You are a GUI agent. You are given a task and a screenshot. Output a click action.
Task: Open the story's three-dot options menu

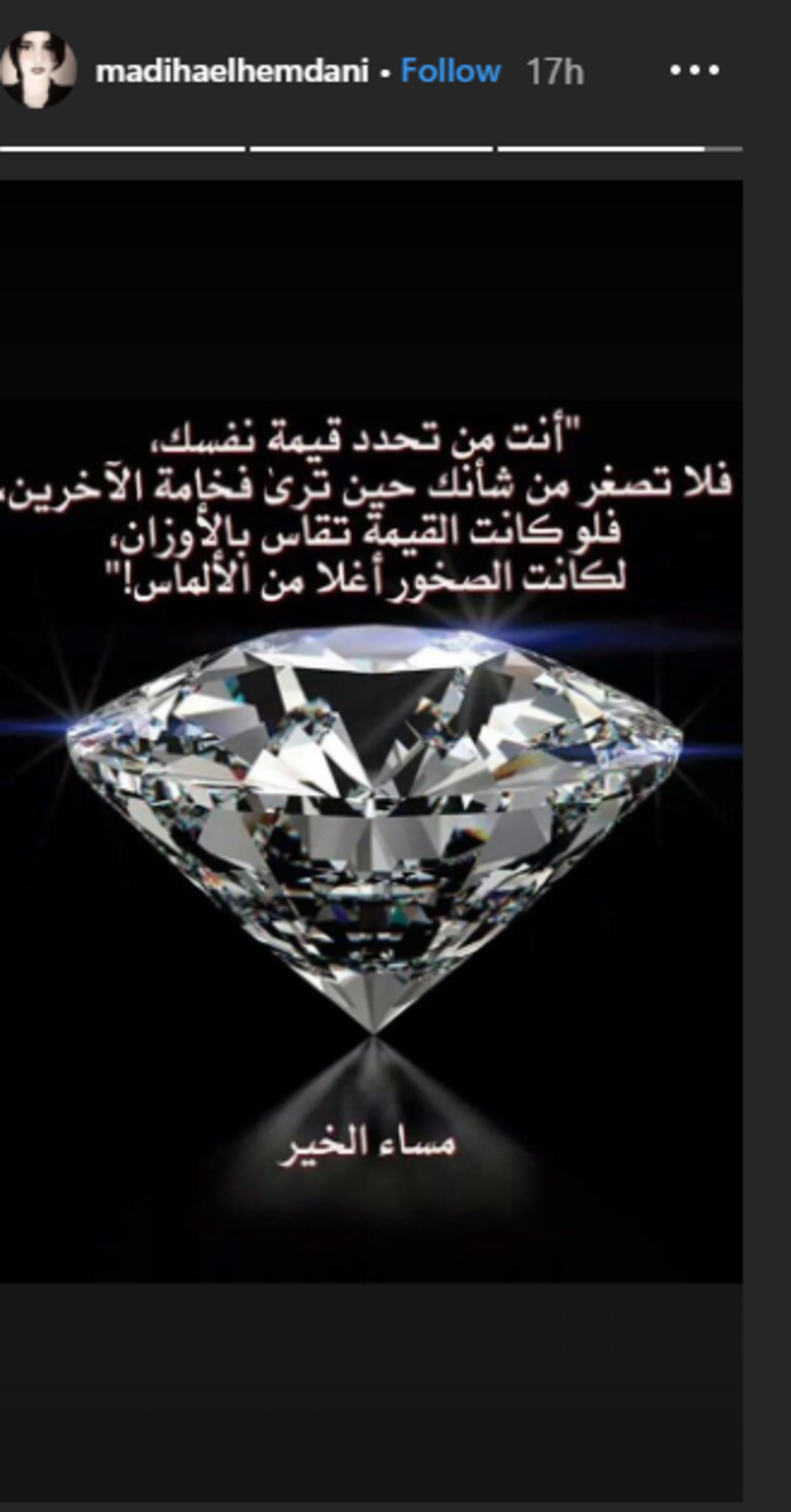[x=694, y=70]
